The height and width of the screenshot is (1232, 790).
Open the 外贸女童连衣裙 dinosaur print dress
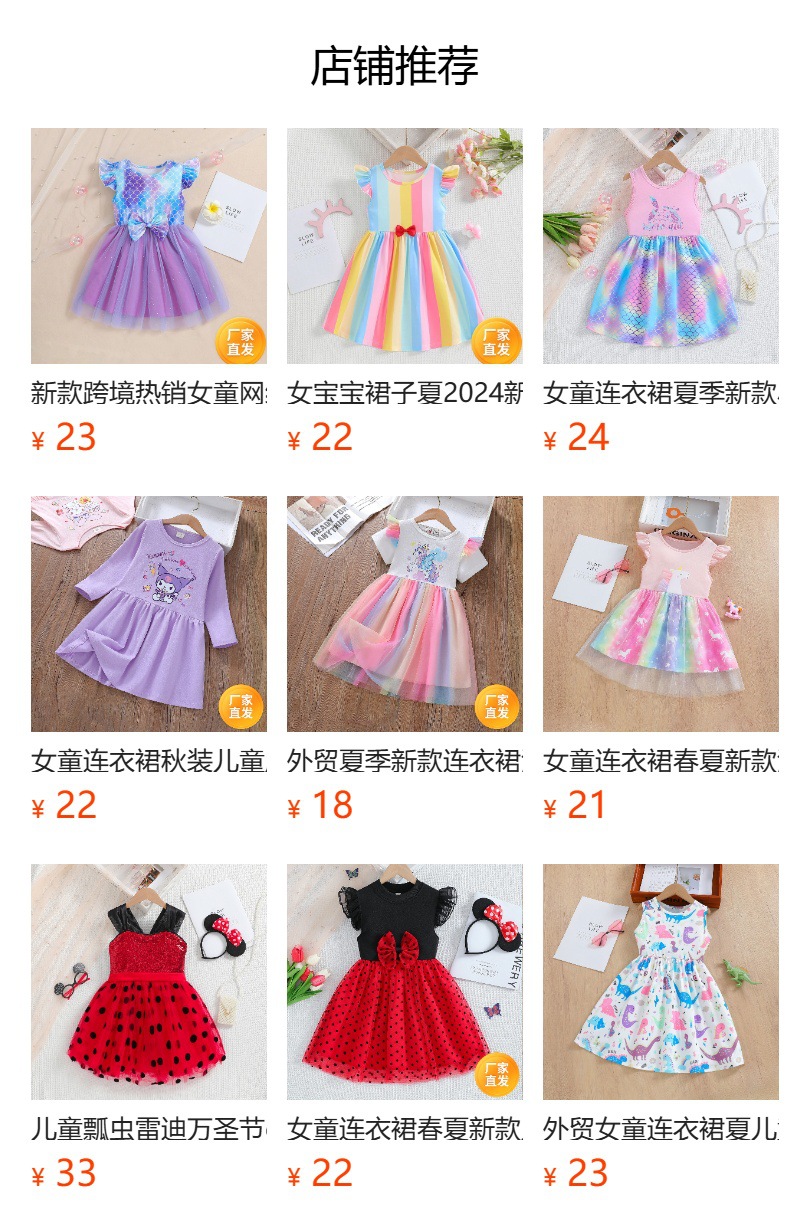click(660, 982)
